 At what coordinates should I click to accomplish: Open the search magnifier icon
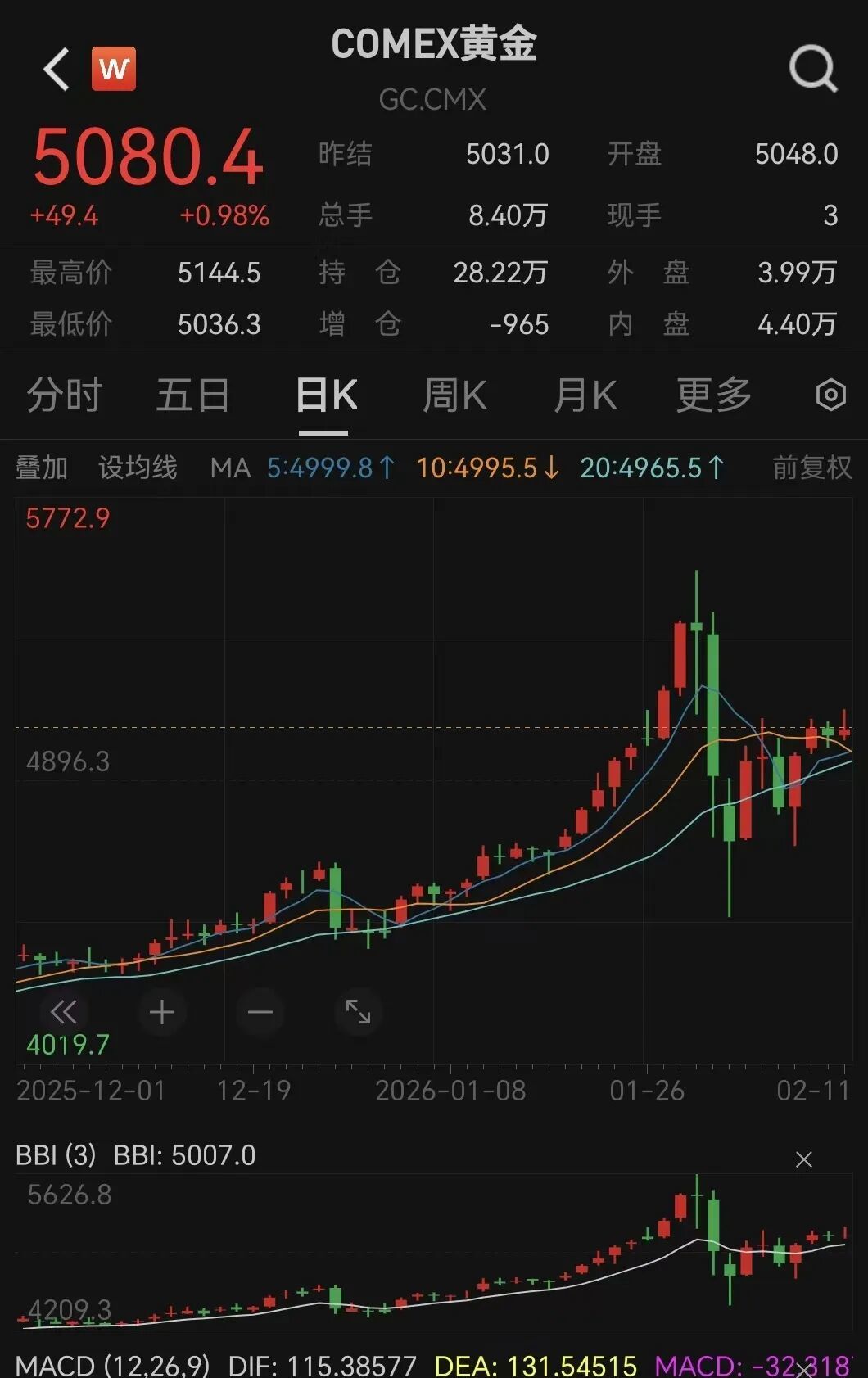pyautogui.click(x=812, y=69)
